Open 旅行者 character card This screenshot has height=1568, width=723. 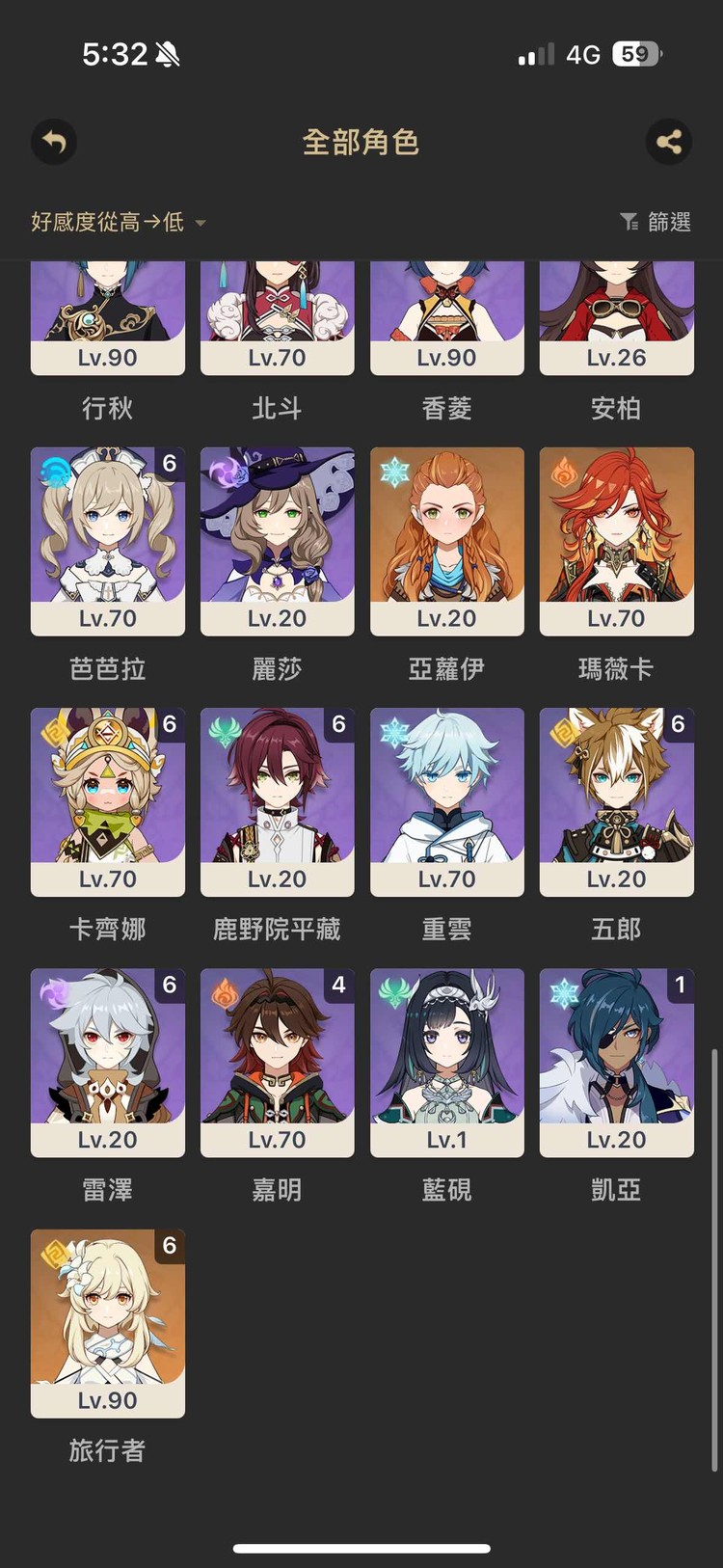[108, 1321]
